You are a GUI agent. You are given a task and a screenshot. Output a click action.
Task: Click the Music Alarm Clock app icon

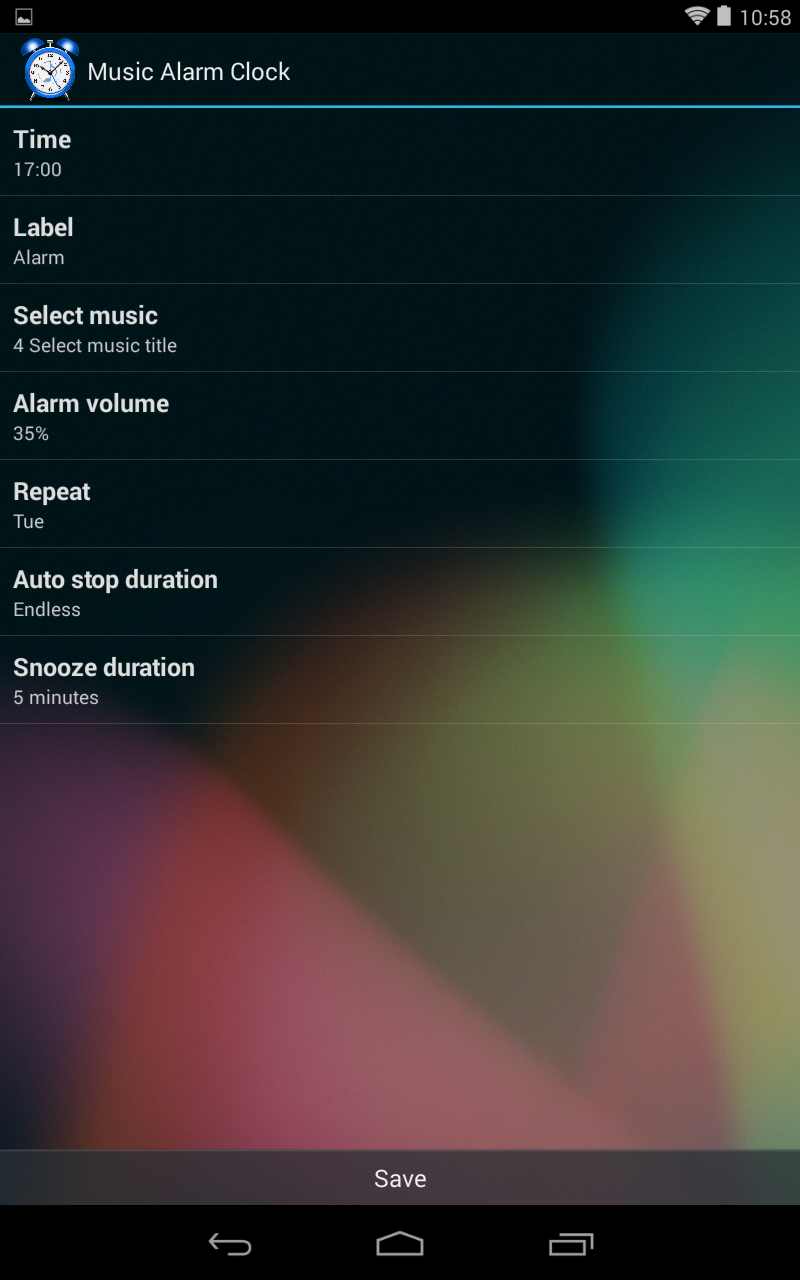point(47,70)
